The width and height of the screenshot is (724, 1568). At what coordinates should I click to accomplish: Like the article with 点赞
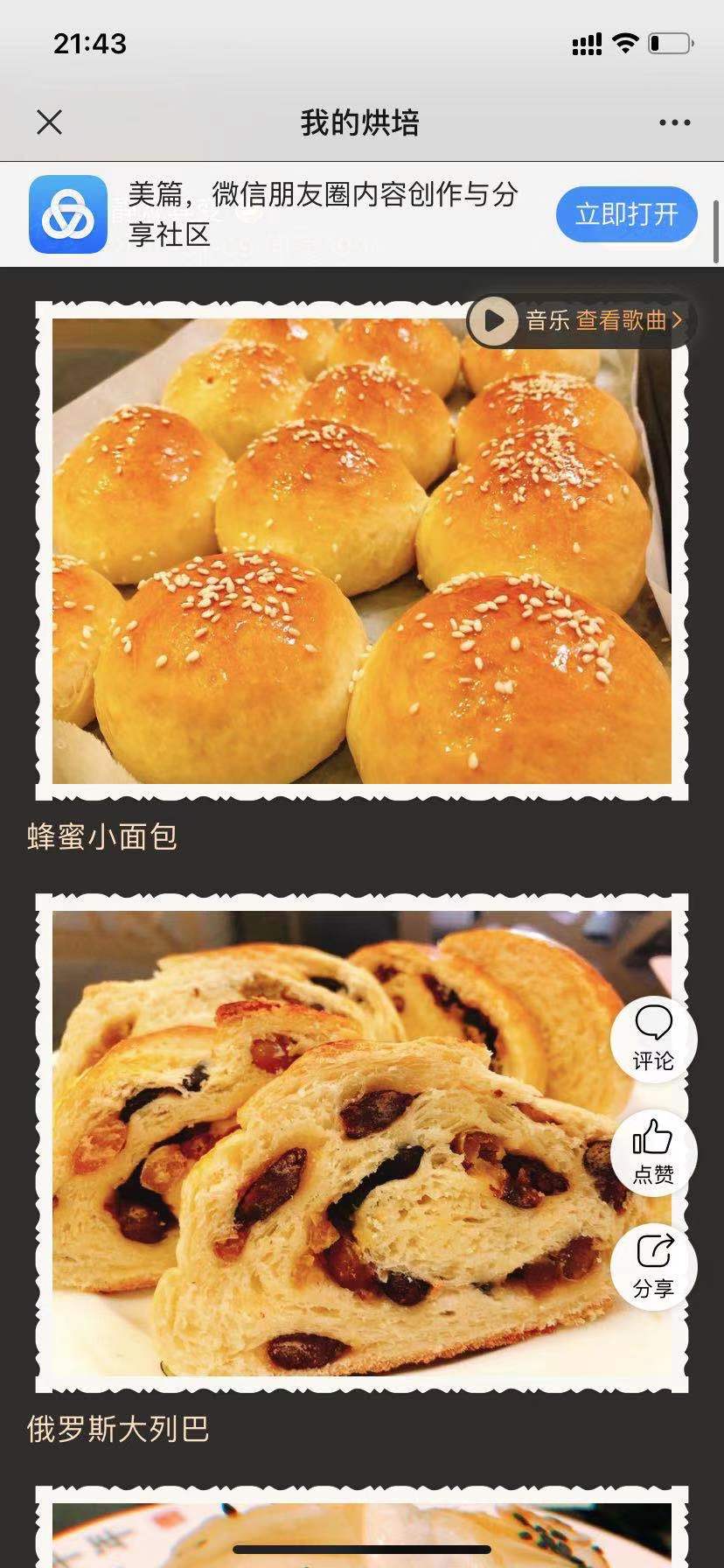click(x=653, y=1152)
